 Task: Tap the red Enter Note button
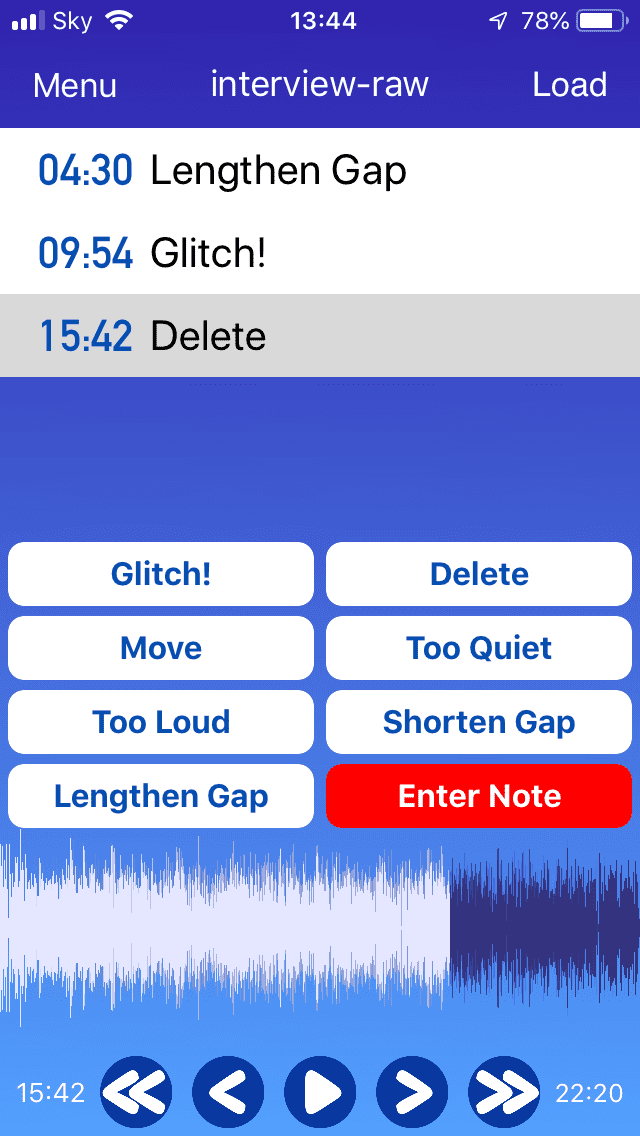(x=479, y=795)
